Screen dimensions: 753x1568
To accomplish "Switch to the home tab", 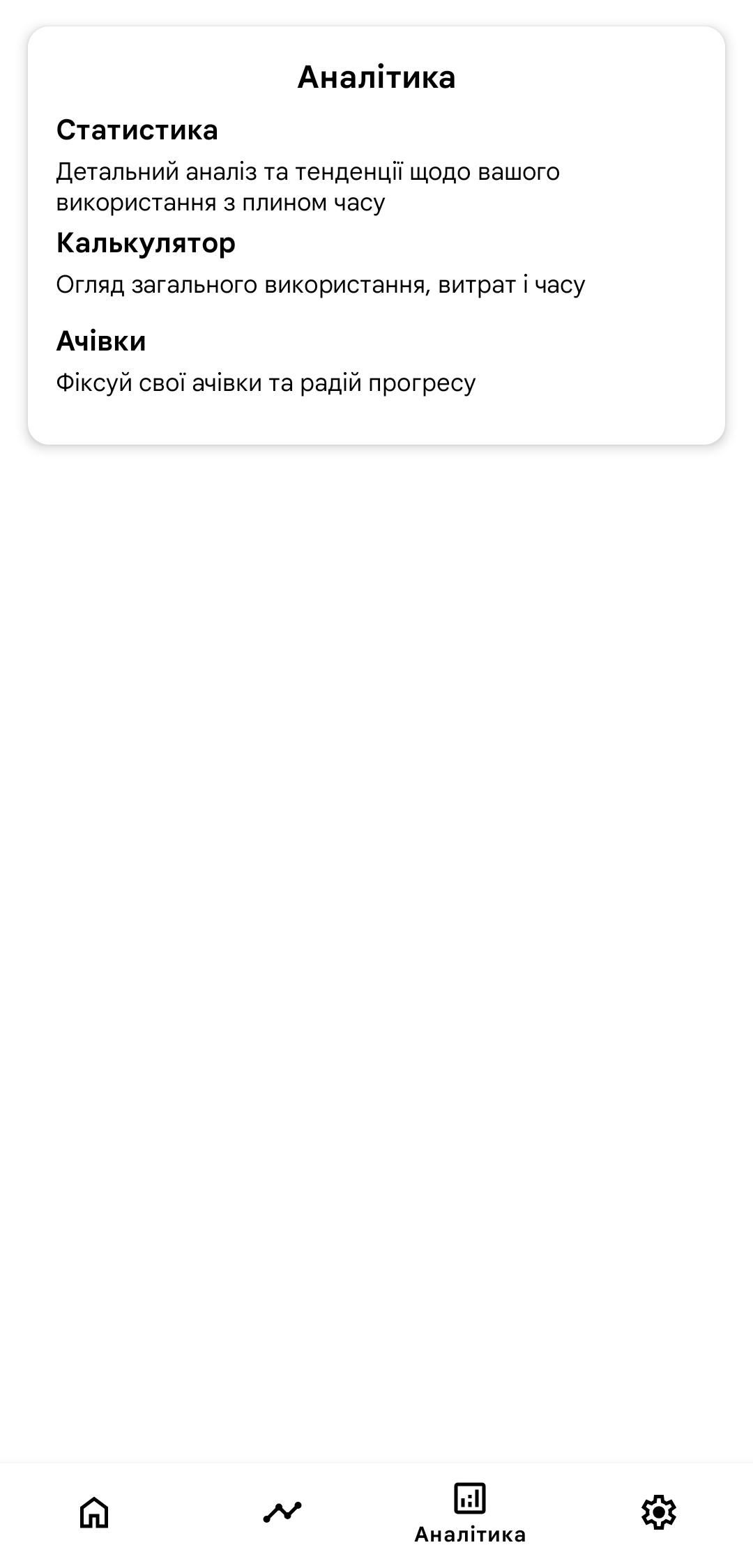I will (x=94, y=1512).
